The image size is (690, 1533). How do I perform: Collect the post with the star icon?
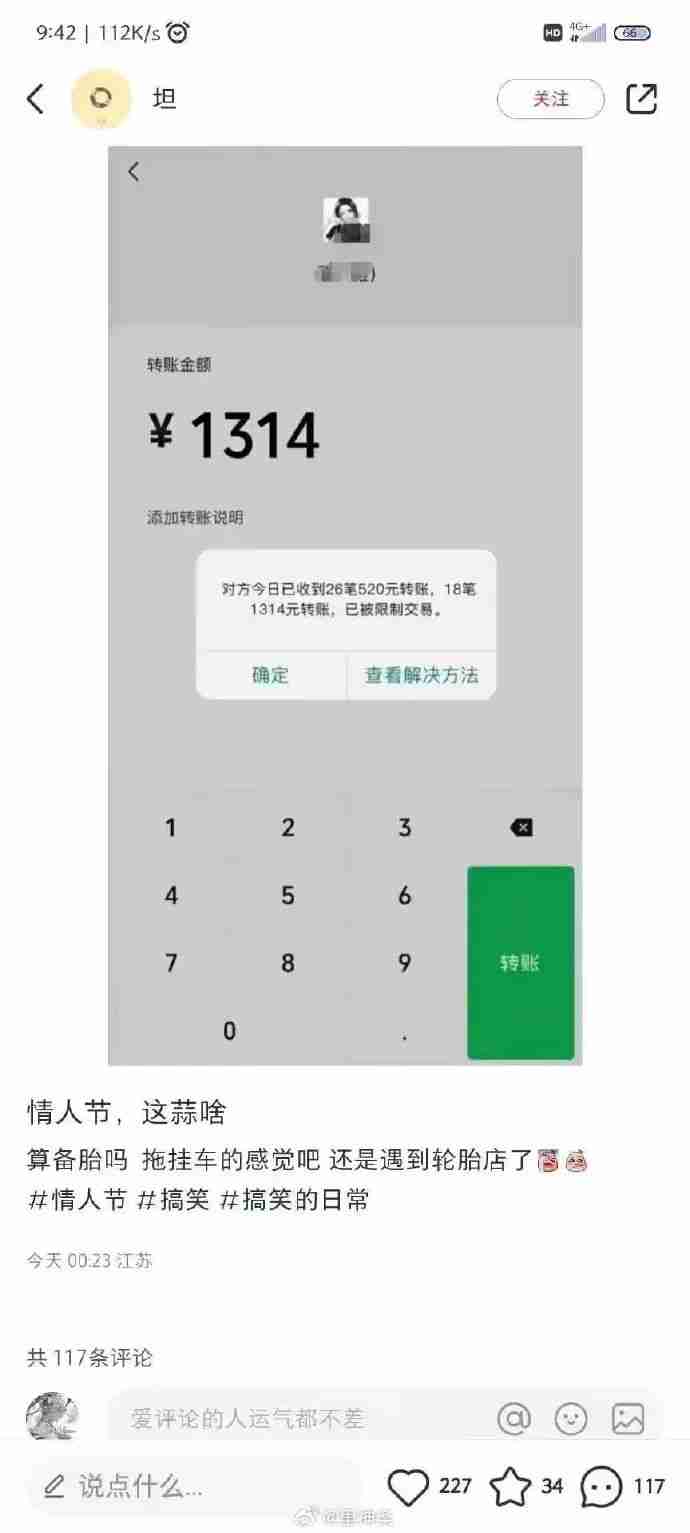coord(510,1487)
